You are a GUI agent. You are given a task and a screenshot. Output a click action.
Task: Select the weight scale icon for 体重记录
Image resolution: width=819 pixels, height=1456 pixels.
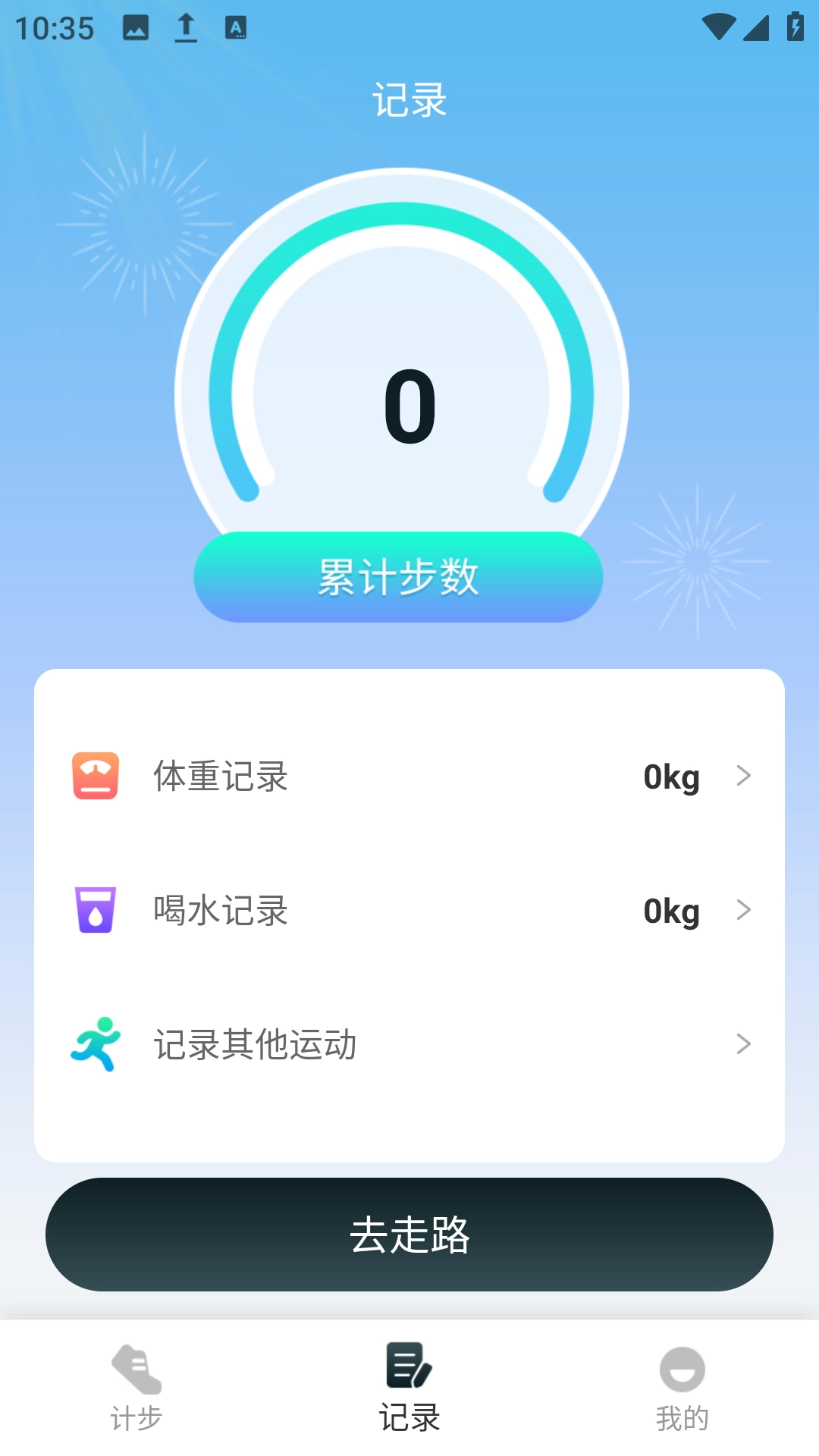pos(96,775)
